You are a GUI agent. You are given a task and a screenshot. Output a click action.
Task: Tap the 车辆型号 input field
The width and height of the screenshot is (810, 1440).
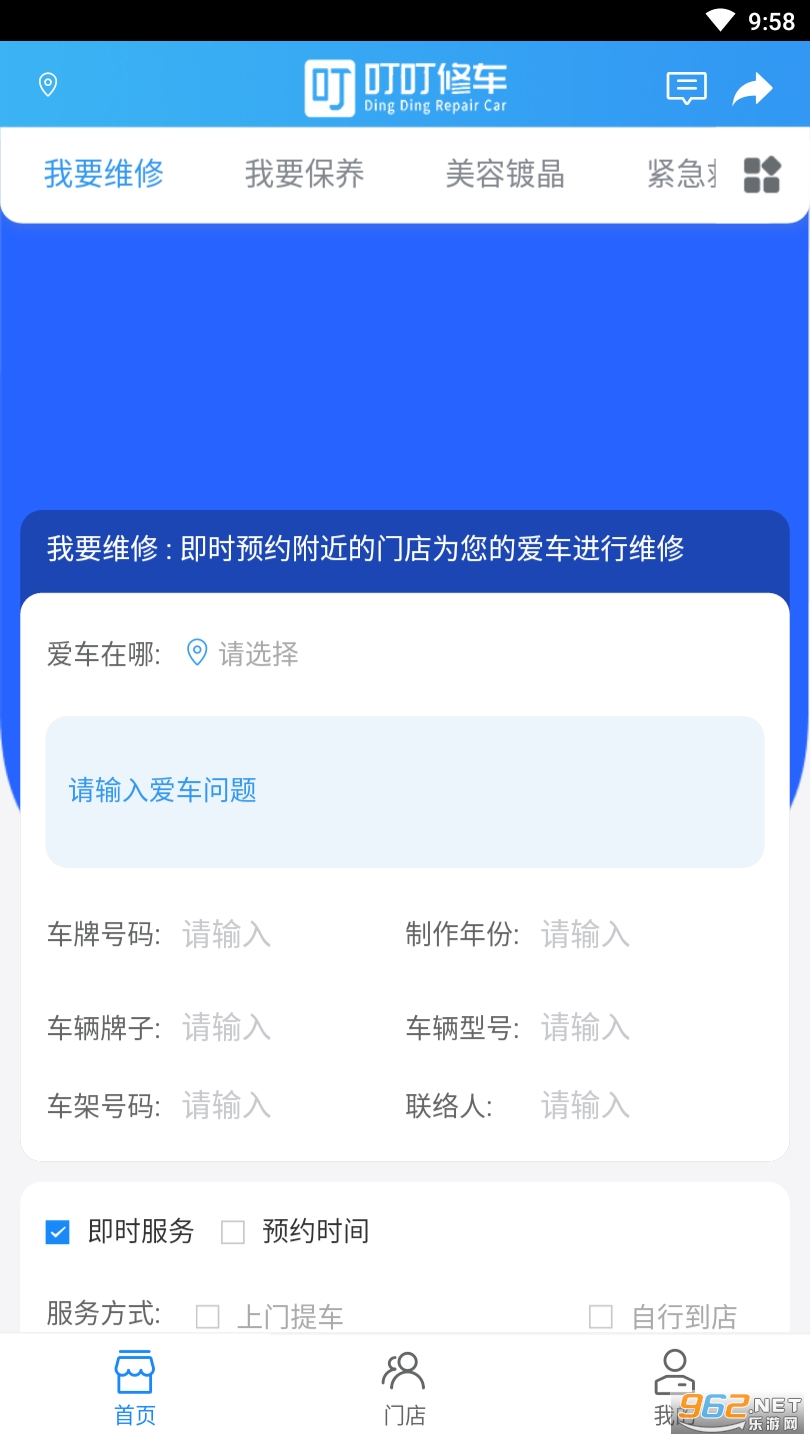pos(586,1027)
